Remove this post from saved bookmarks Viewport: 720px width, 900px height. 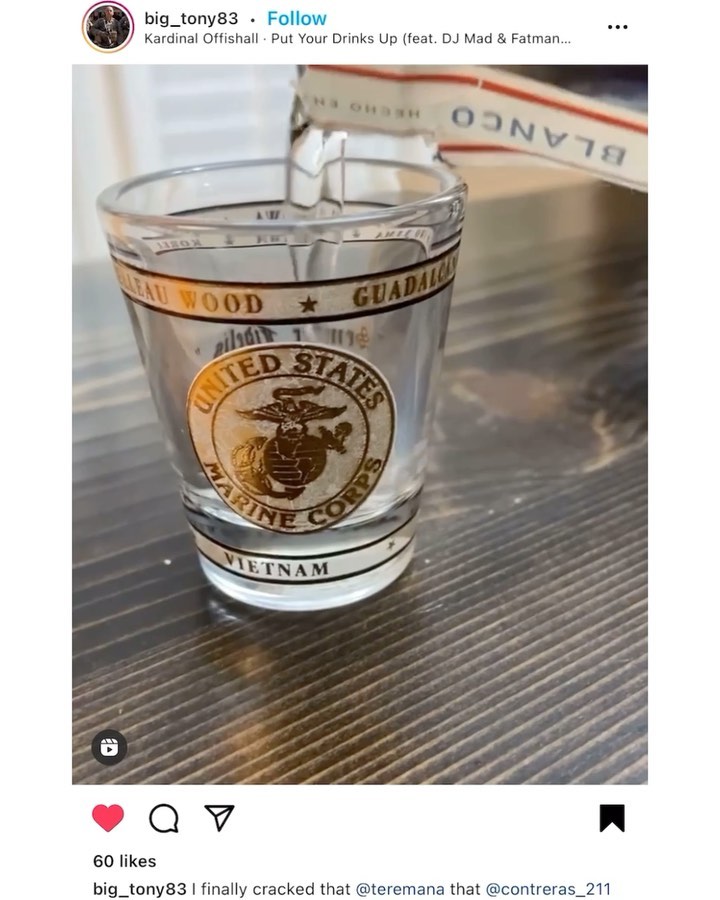coord(612,818)
